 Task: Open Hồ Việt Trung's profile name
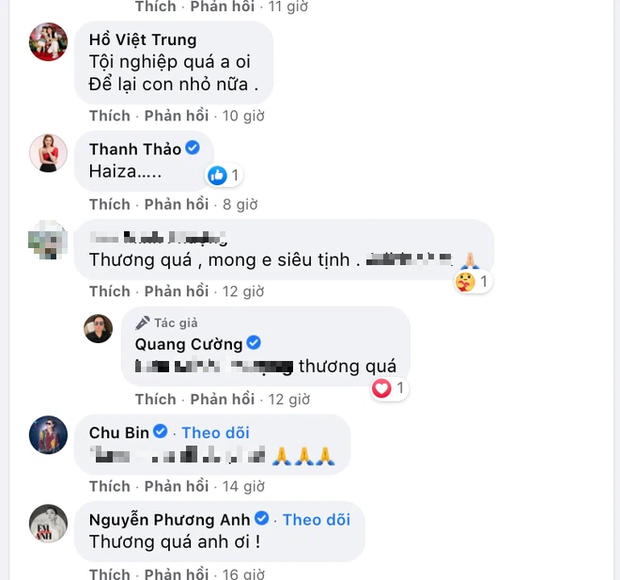point(137,41)
